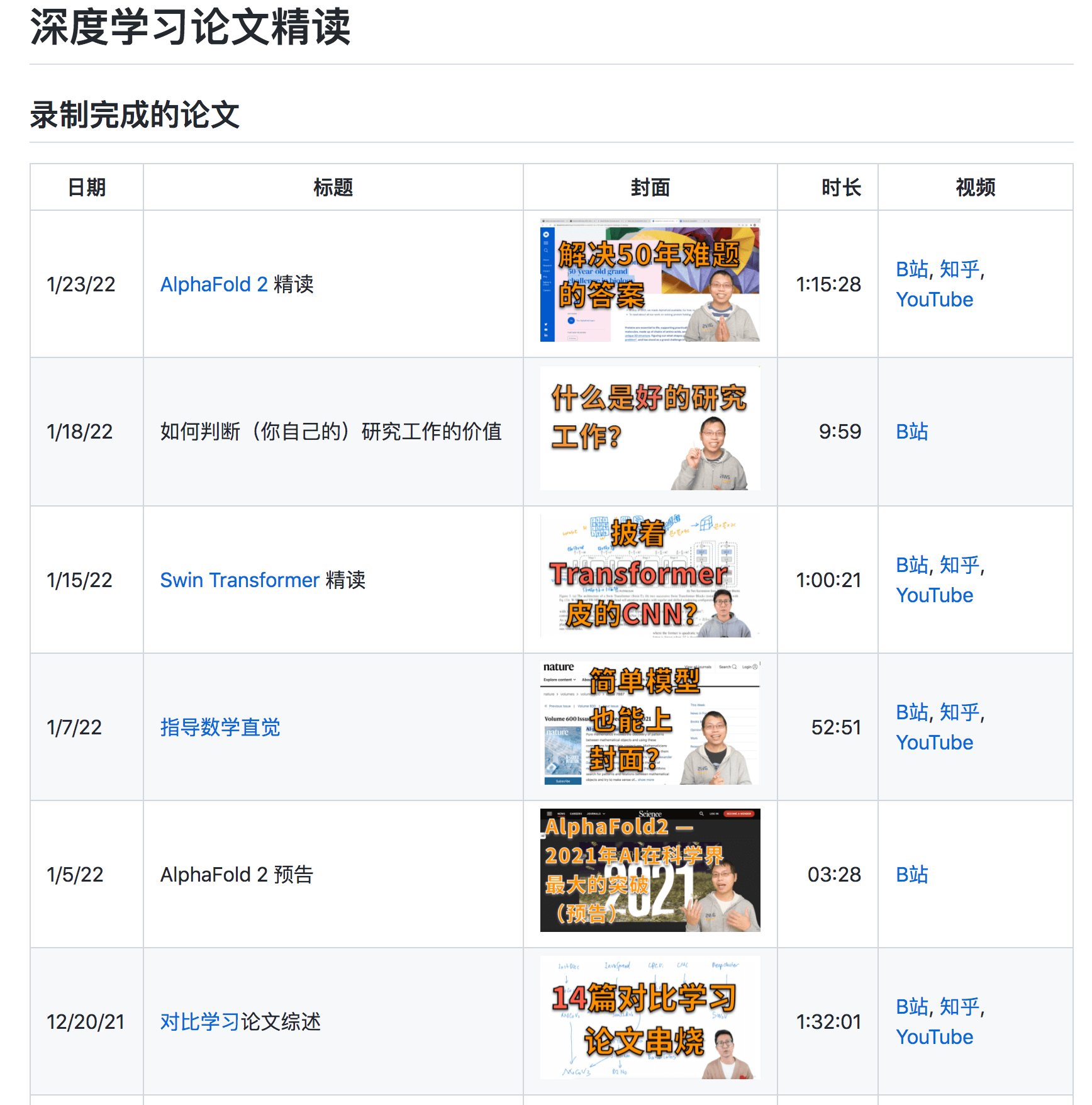1092x1105 pixels.
Task: Open B站 link for AlphaFold 2 预告
Action: 911,875
